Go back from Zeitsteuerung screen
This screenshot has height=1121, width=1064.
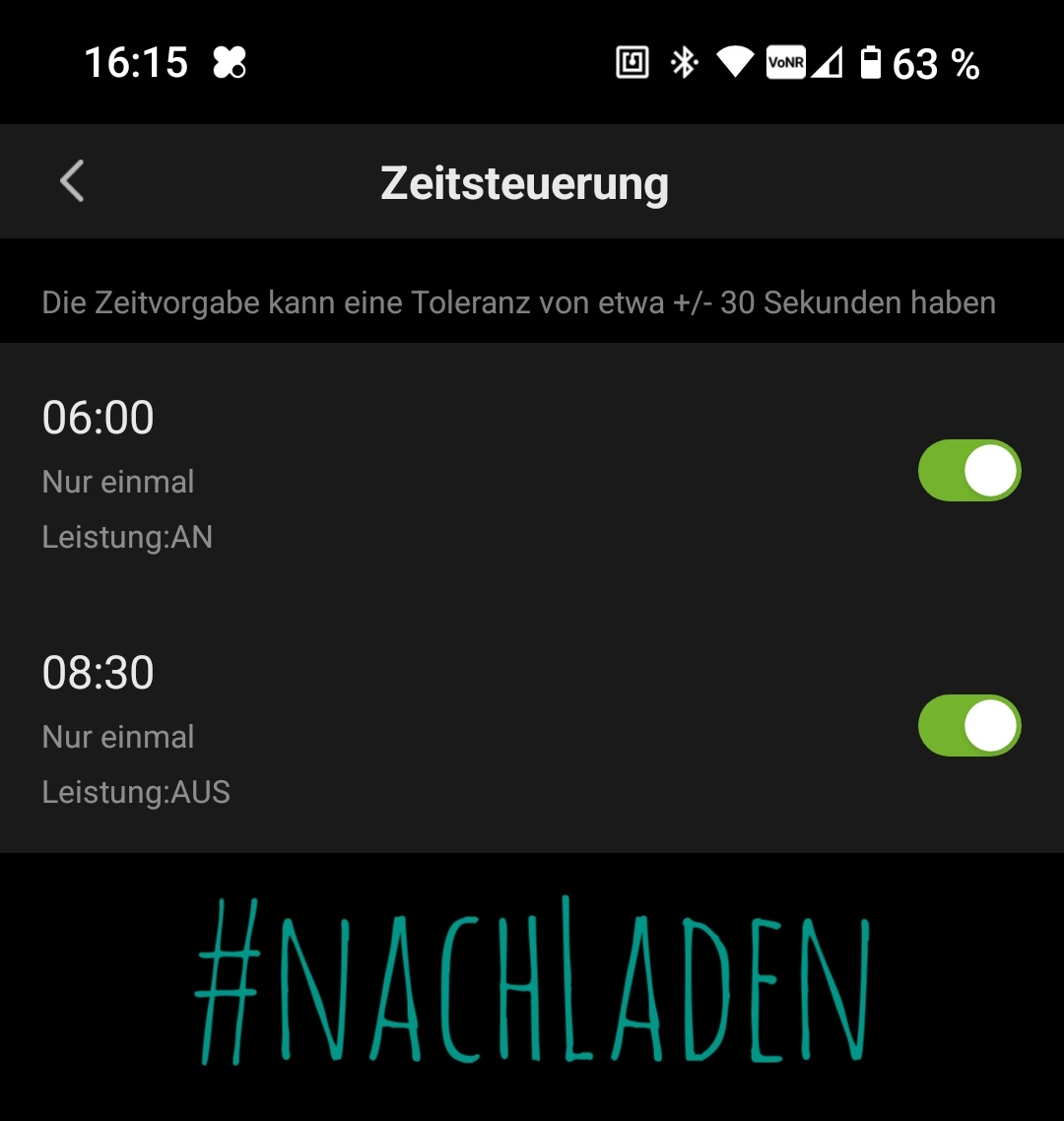click(72, 182)
